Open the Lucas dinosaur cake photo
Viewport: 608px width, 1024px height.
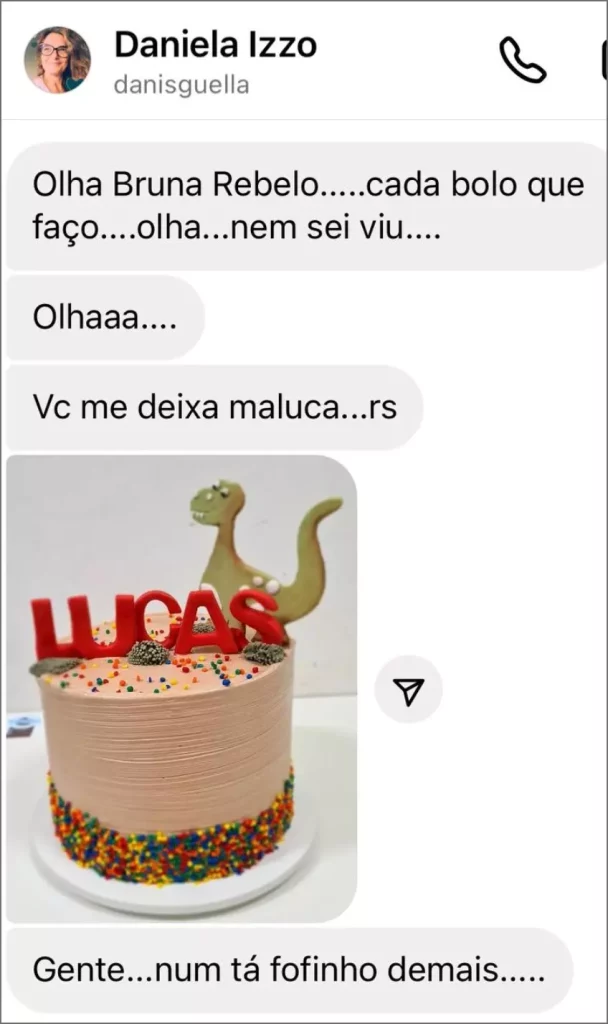(181, 688)
